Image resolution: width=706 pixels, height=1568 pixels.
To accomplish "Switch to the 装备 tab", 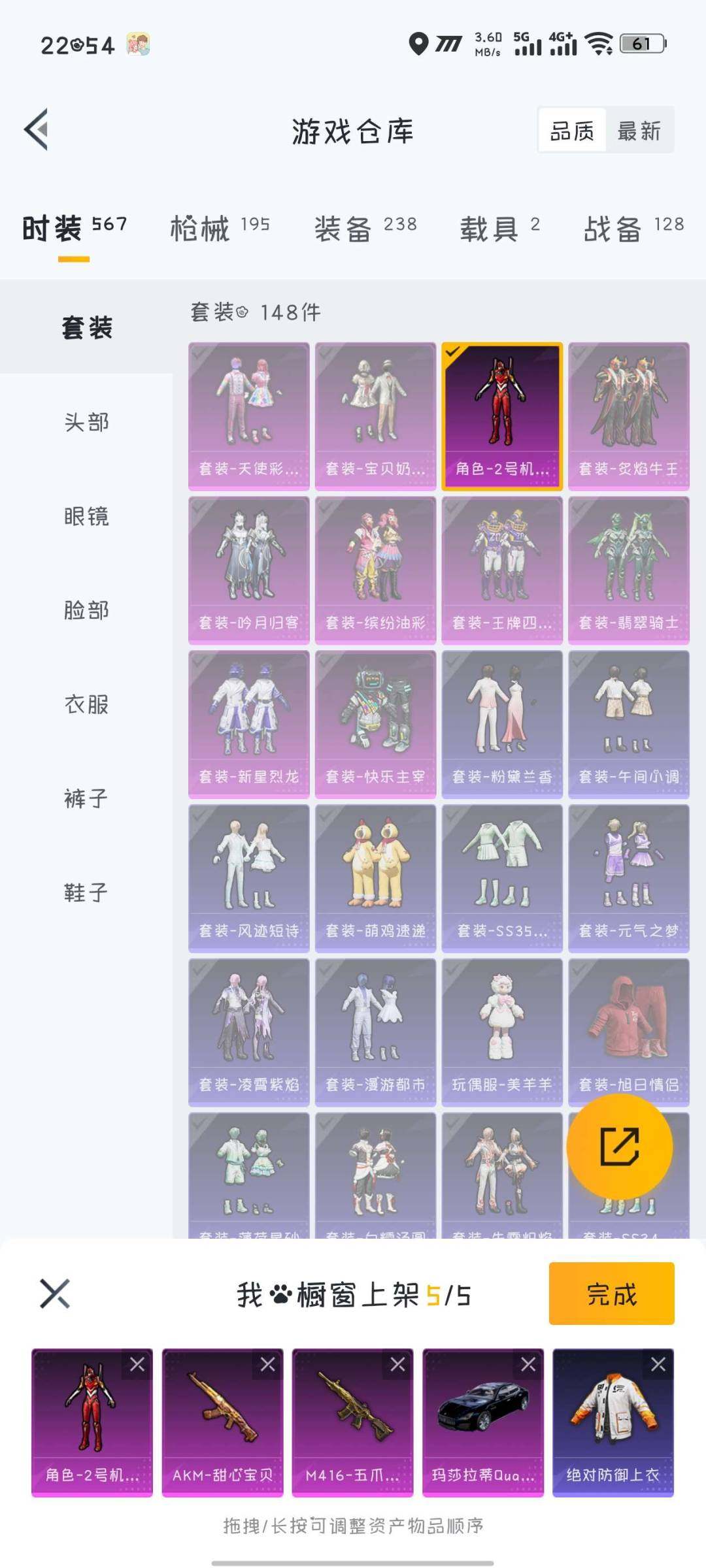I will [365, 228].
